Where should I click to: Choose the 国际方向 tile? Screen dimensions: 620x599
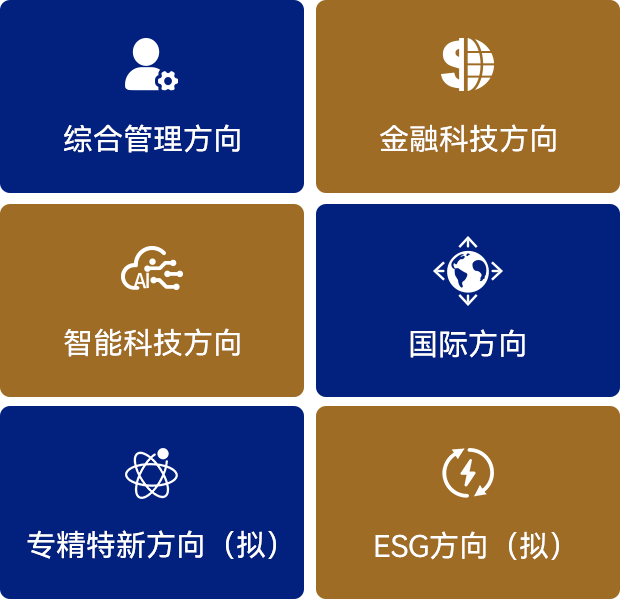click(x=467, y=300)
